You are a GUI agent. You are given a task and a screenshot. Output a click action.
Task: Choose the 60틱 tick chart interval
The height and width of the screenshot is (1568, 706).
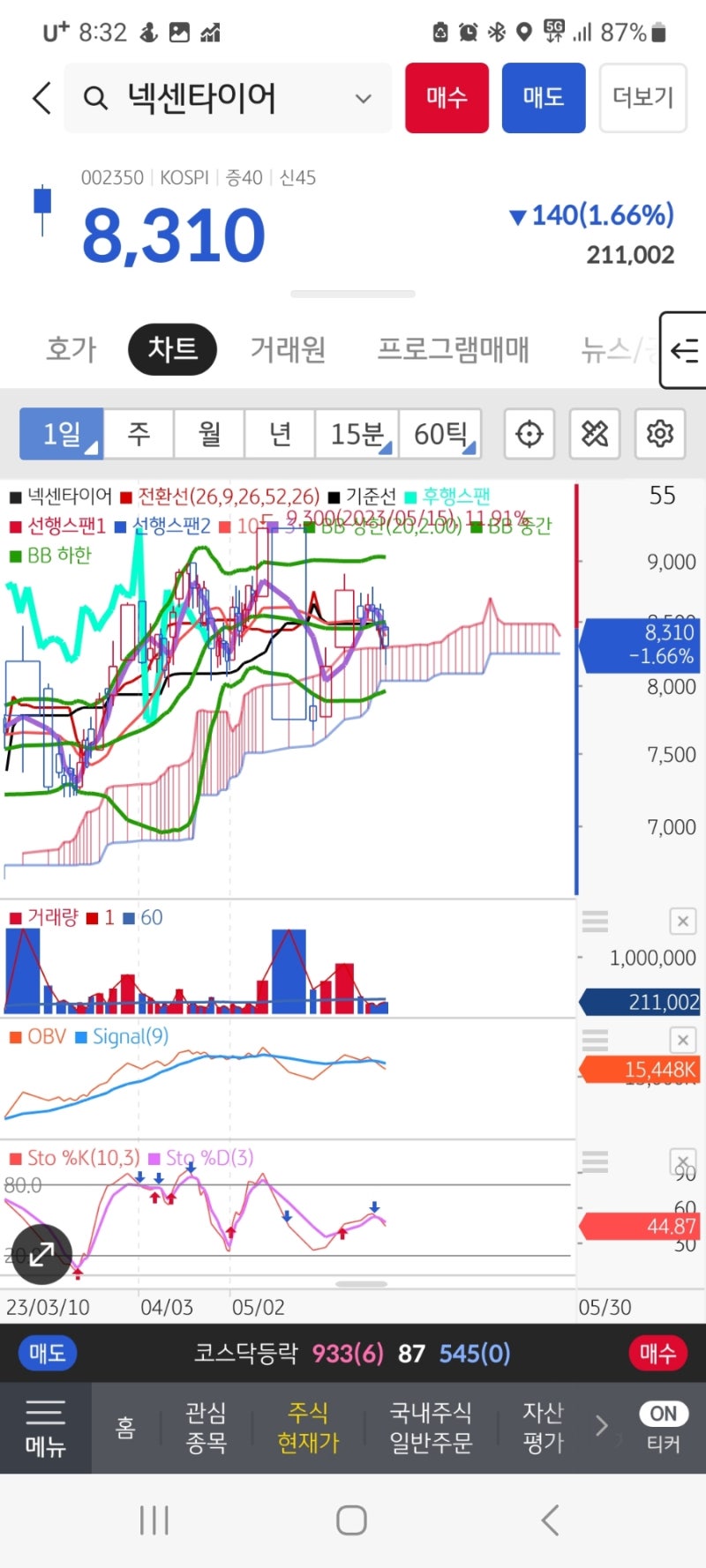(439, 433)
